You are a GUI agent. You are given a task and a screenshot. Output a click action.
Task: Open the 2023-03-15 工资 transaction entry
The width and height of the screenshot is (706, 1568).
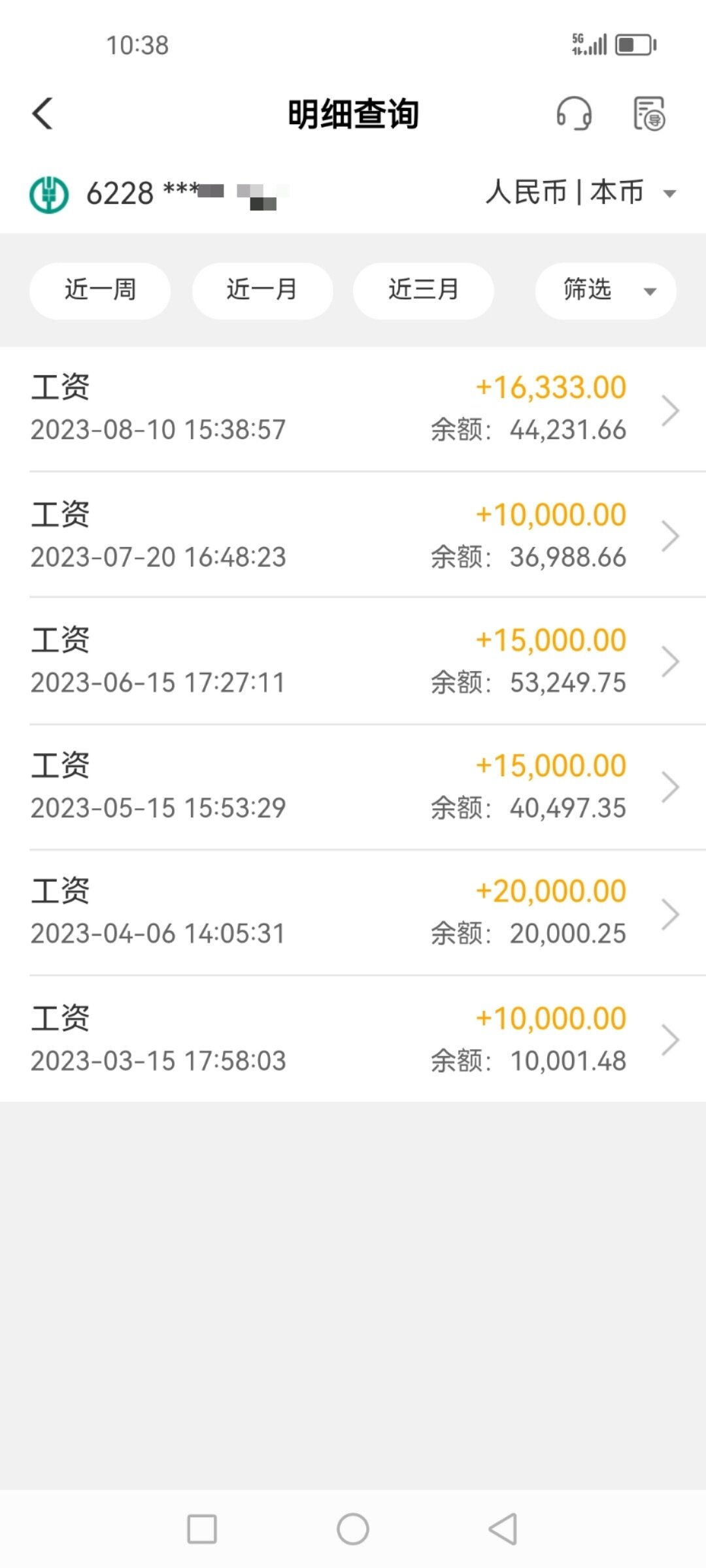353,1039
